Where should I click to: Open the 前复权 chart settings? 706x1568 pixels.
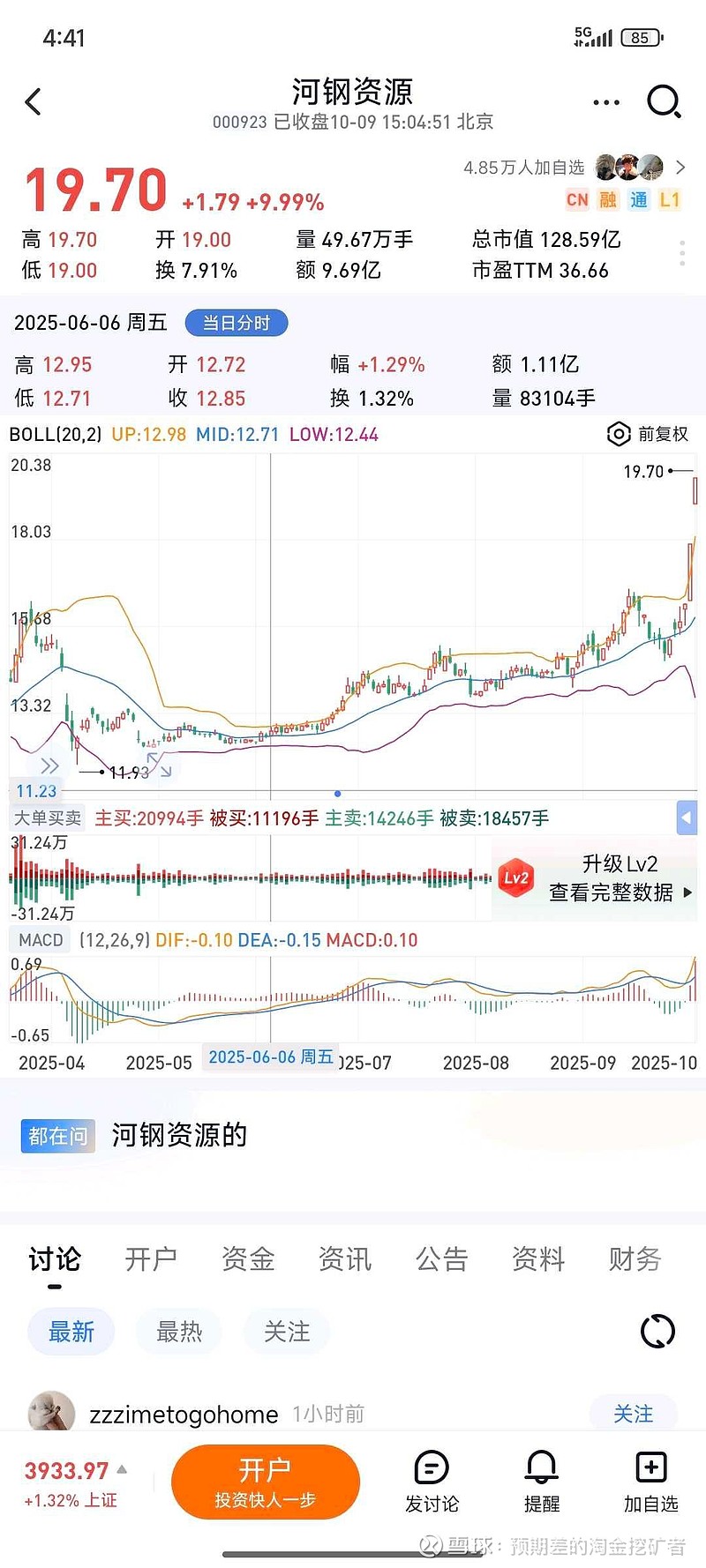click(x=648, y=434)
